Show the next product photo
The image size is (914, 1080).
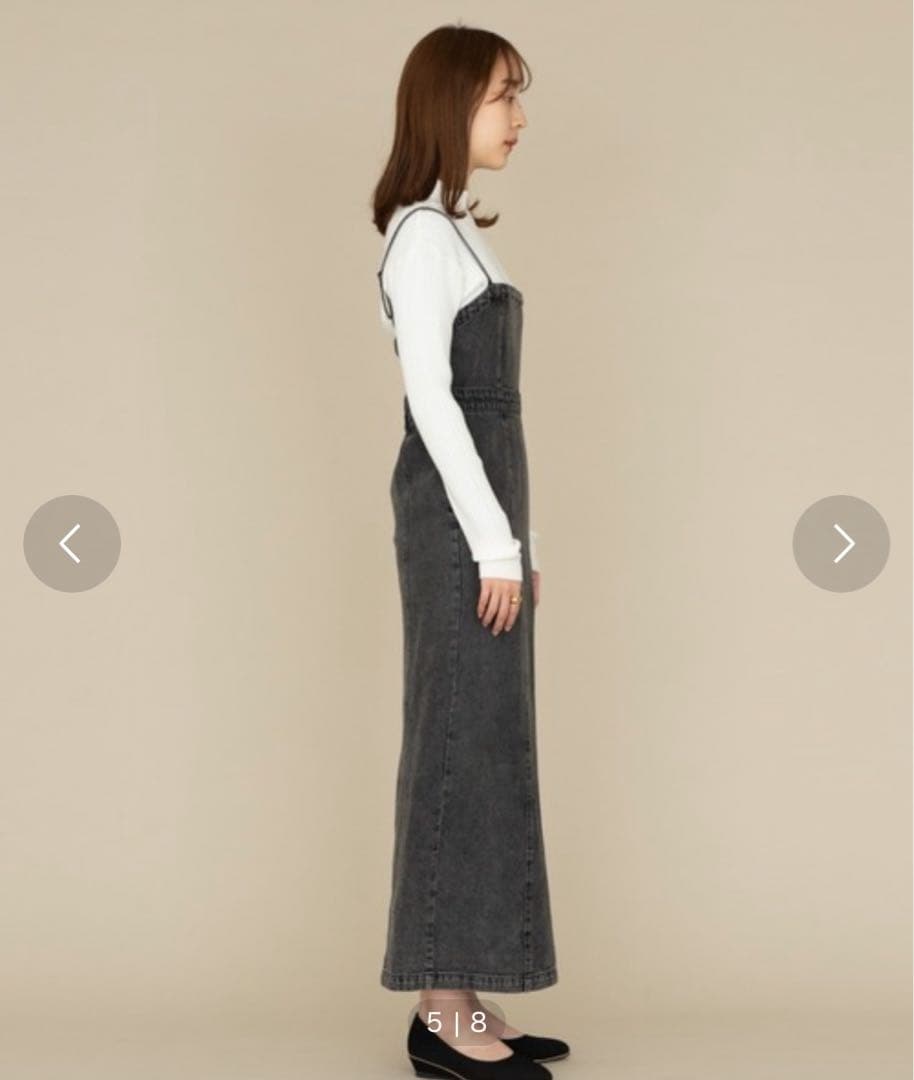coord(841,544)
